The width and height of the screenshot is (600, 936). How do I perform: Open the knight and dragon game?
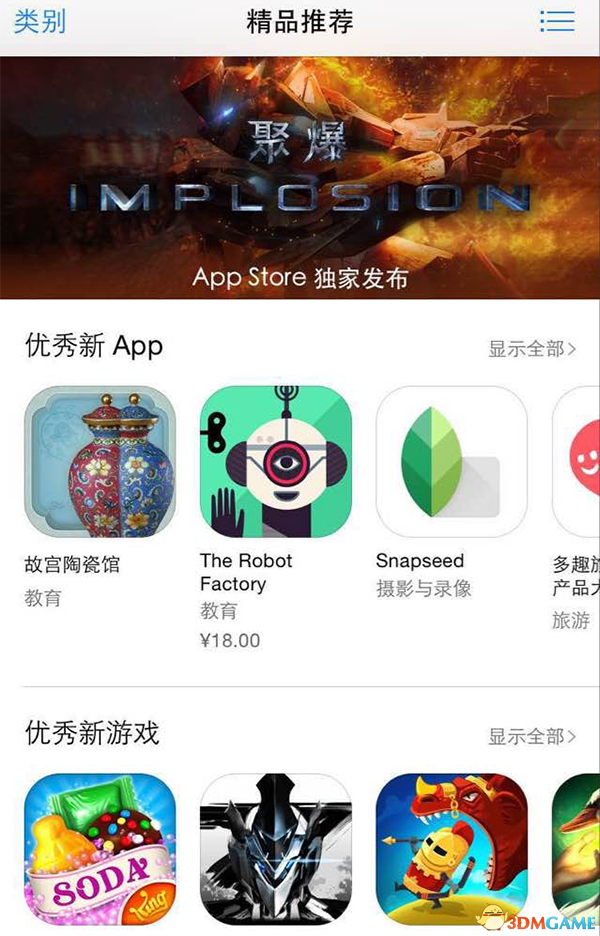(x=452, y=849)
